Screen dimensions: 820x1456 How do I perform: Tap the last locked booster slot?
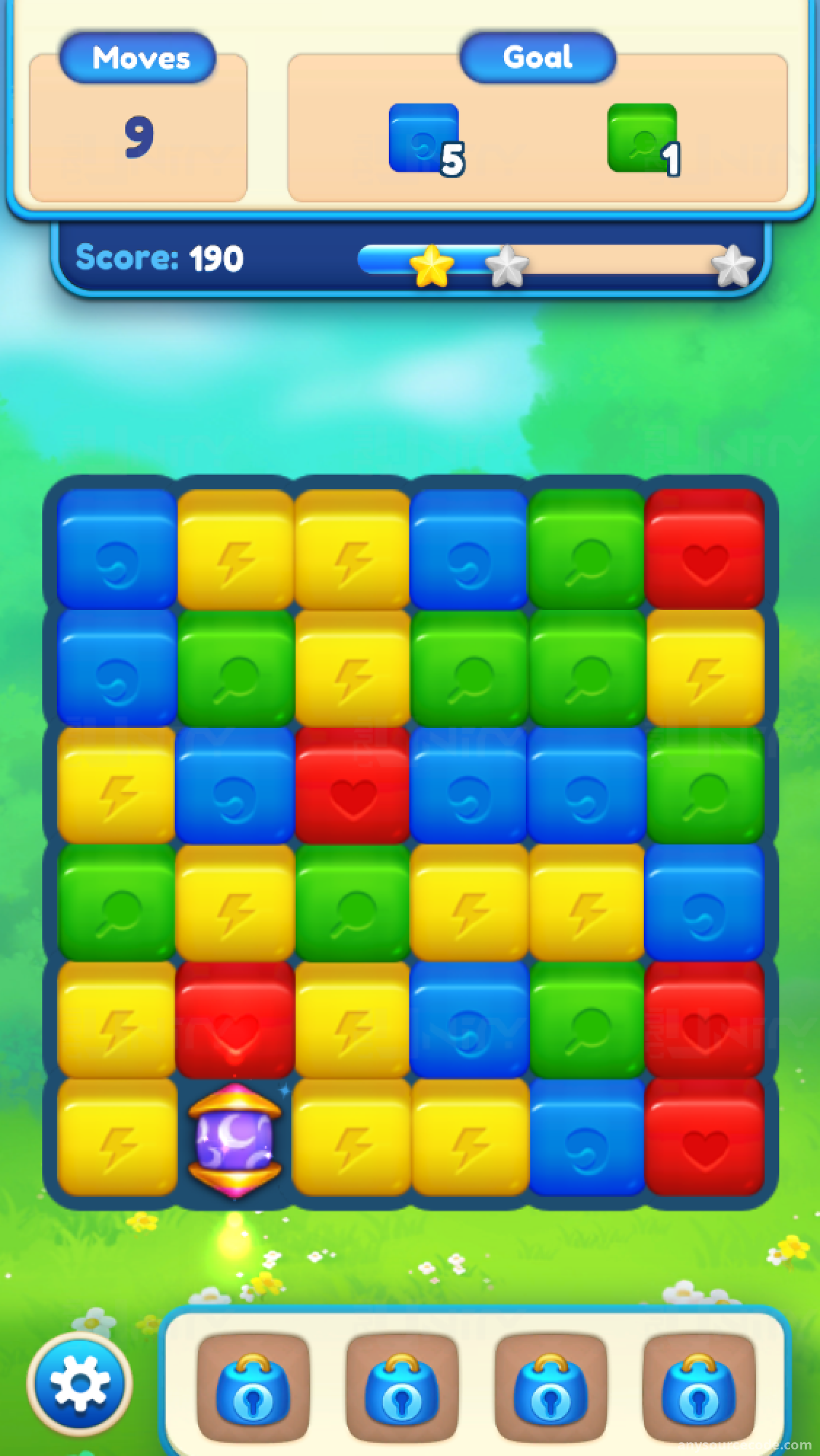[x=699, y=1387]
